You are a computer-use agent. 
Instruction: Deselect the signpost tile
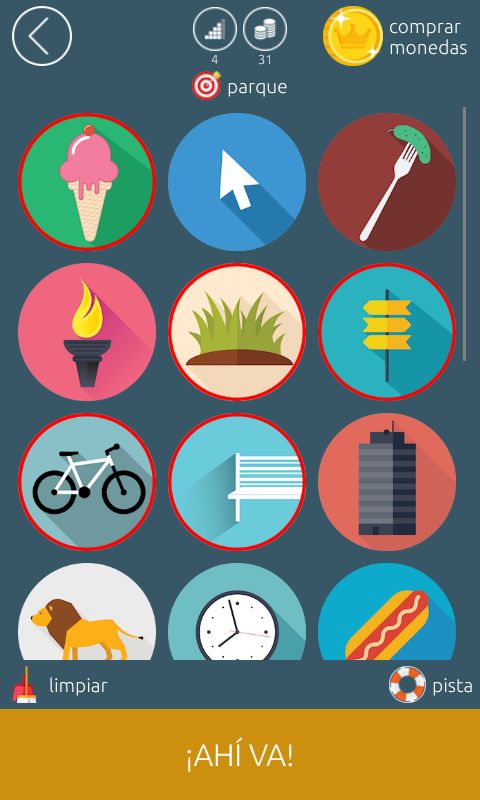point(387,332)
